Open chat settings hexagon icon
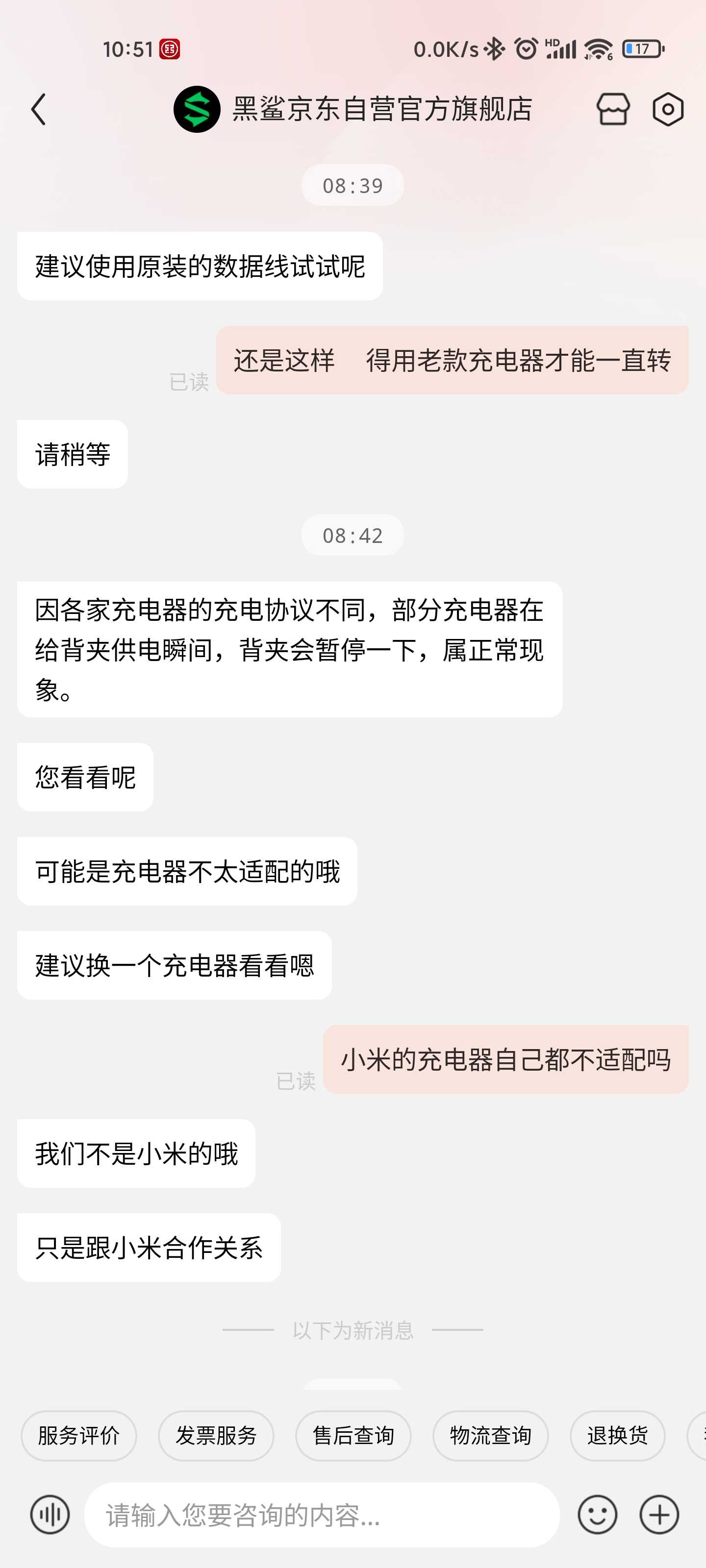Screen dimensions: 706x1568 (x=668, y=110)
